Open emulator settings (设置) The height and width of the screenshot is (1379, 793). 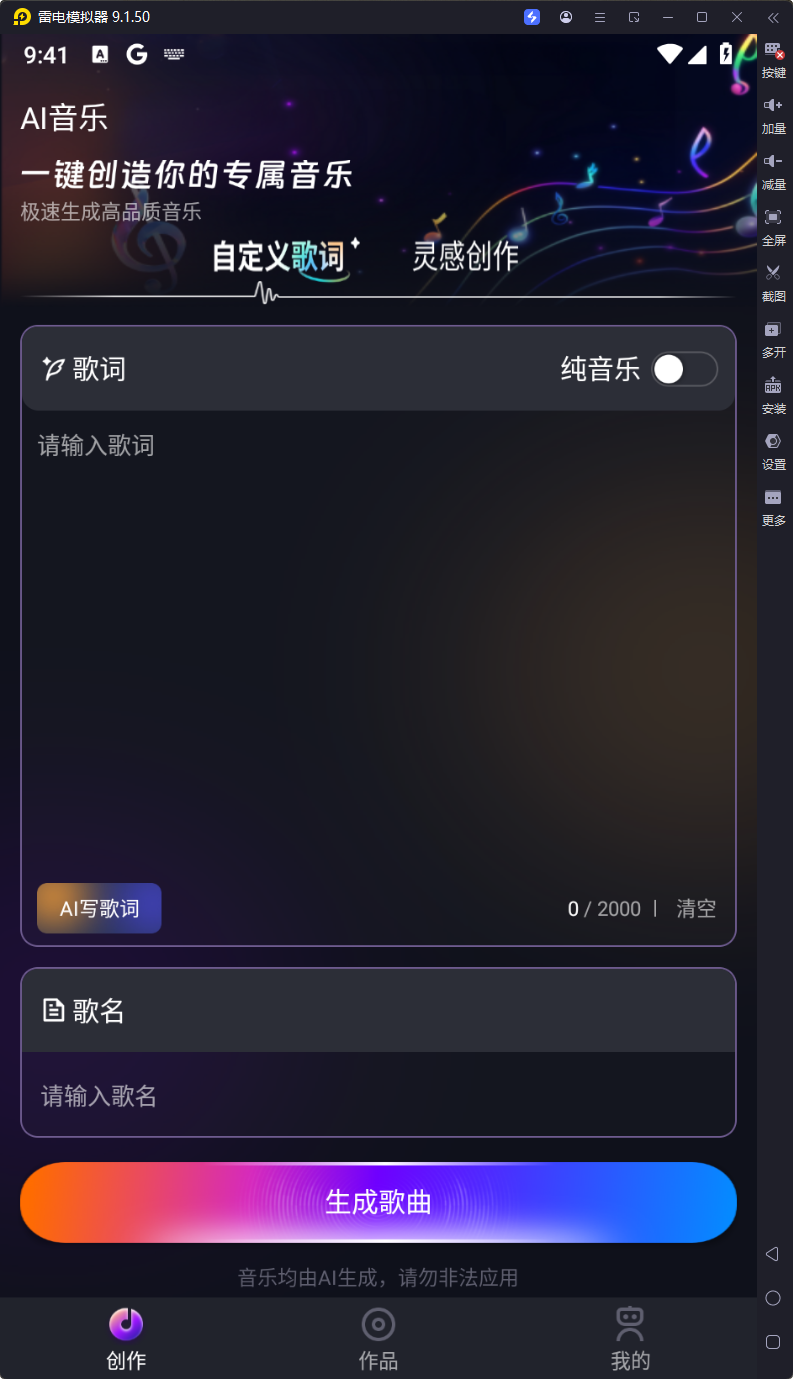pos(772,451)
